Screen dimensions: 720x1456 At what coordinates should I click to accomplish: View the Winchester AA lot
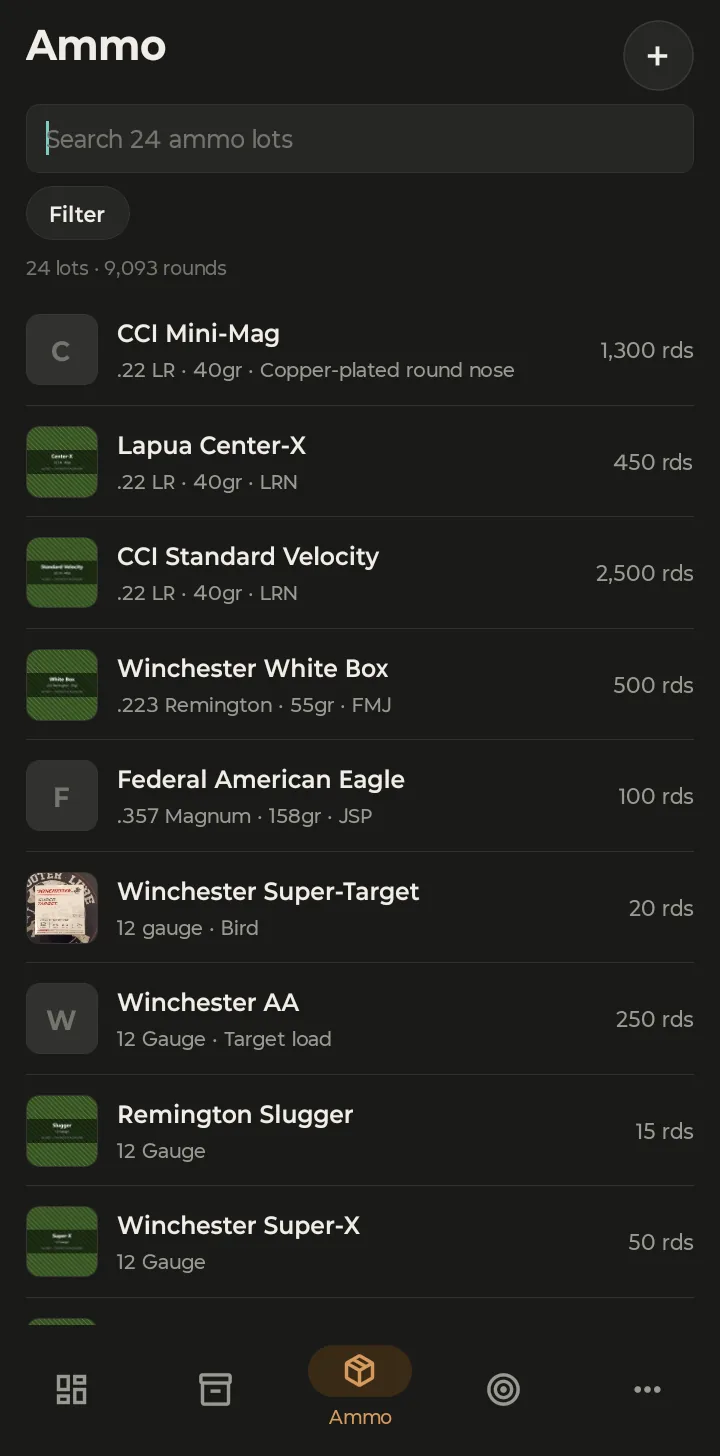coord(360,1019)
